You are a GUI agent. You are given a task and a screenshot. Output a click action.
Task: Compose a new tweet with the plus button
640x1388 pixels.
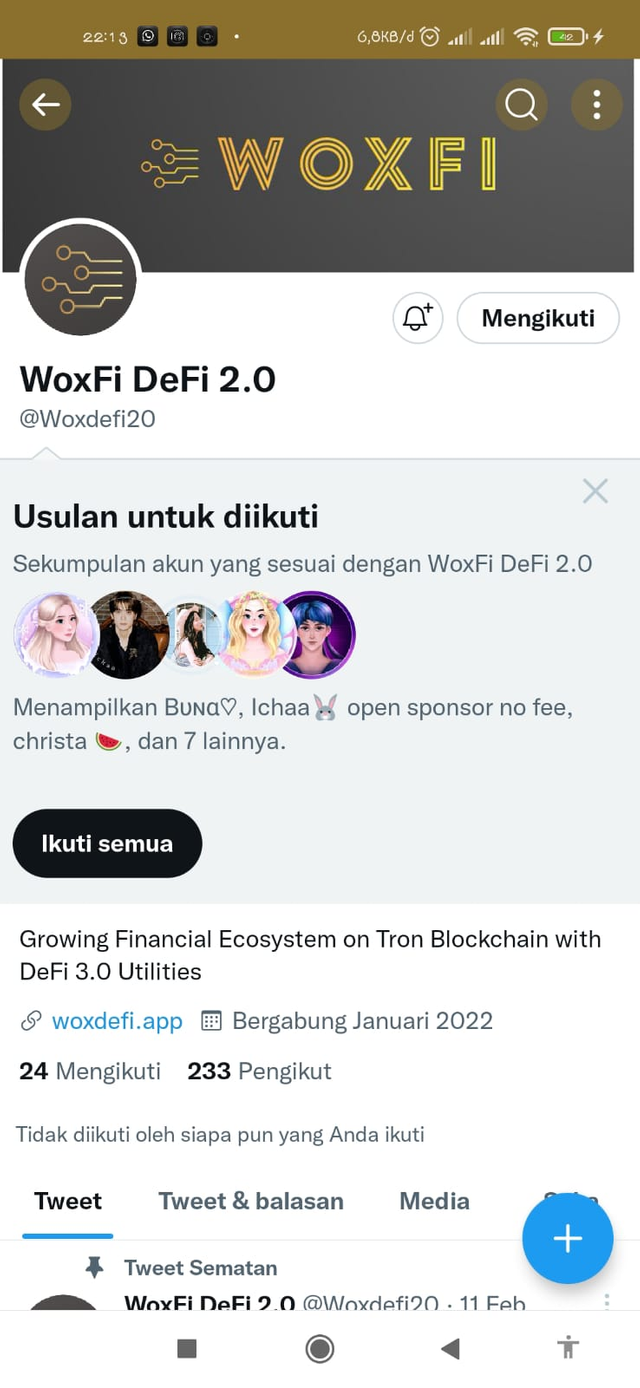tap(567, 1239)
